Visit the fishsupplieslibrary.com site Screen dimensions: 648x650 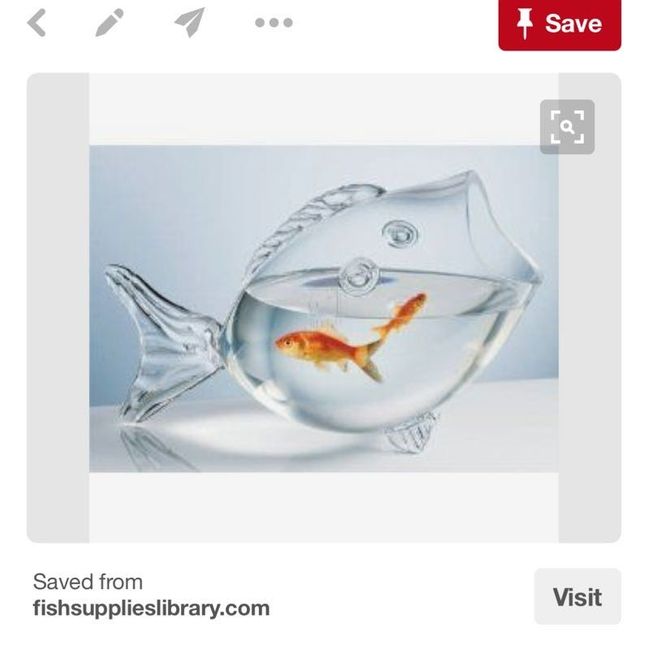click(x=576, y=597)
